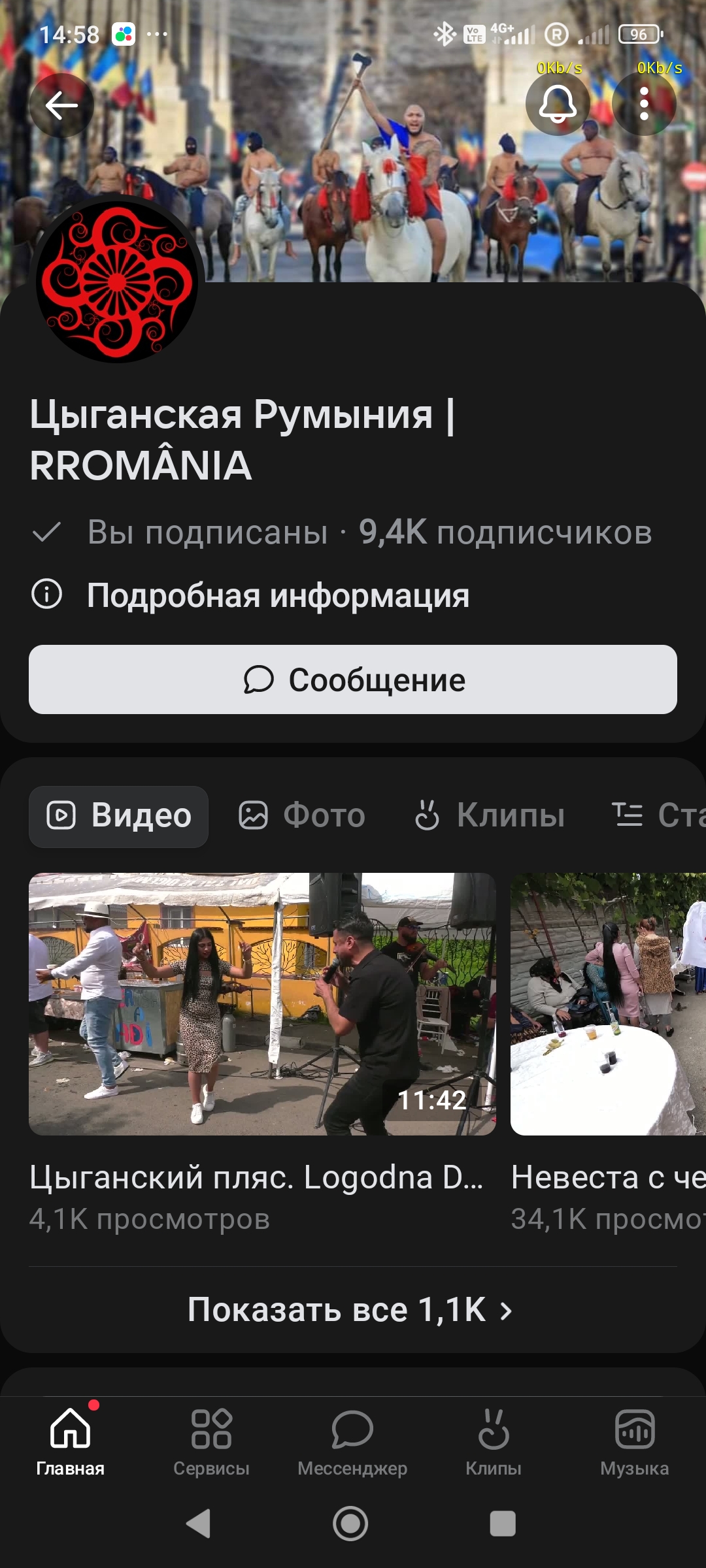706x1568 pixels.
Task: Go back using the top-left arrow
Action: pos(61,105)
